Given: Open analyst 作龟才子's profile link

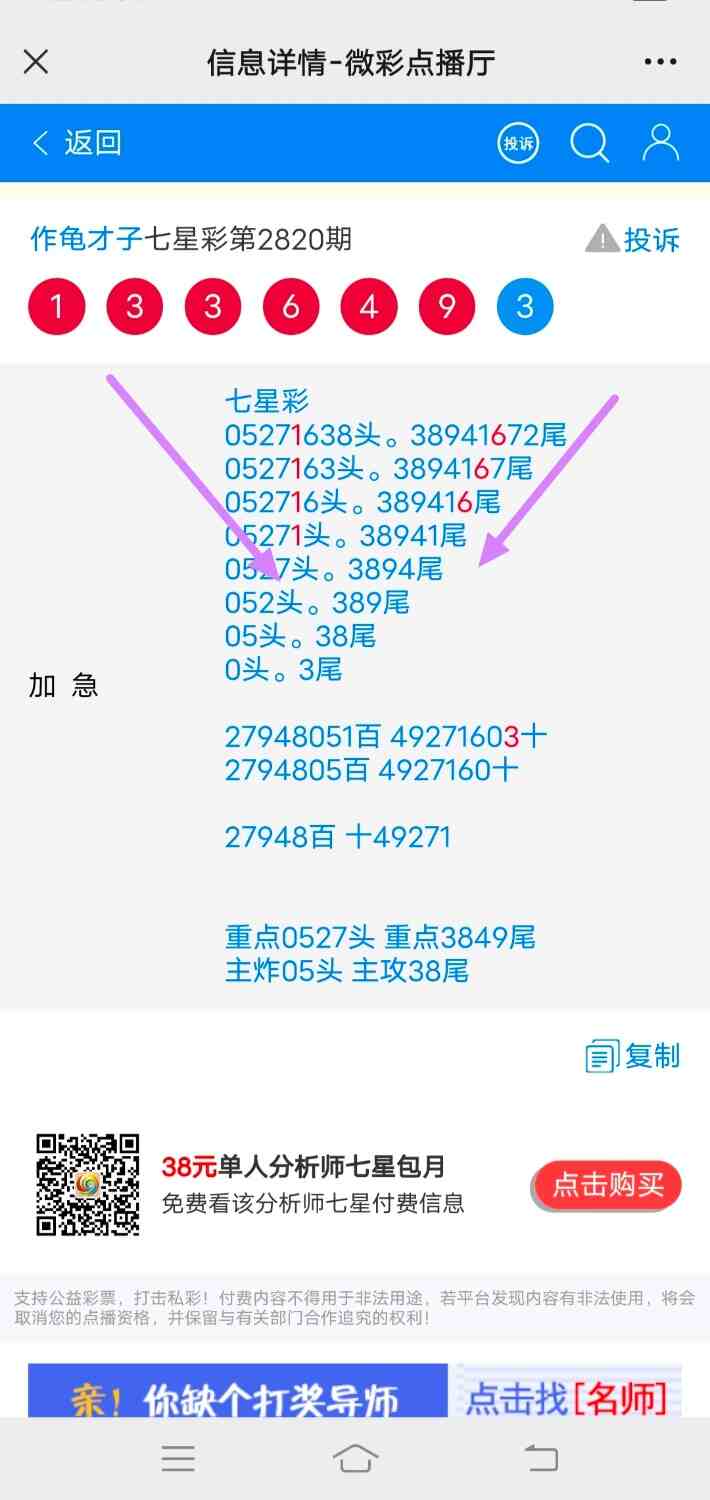Looking at the screenshot, I should (86, 239).
